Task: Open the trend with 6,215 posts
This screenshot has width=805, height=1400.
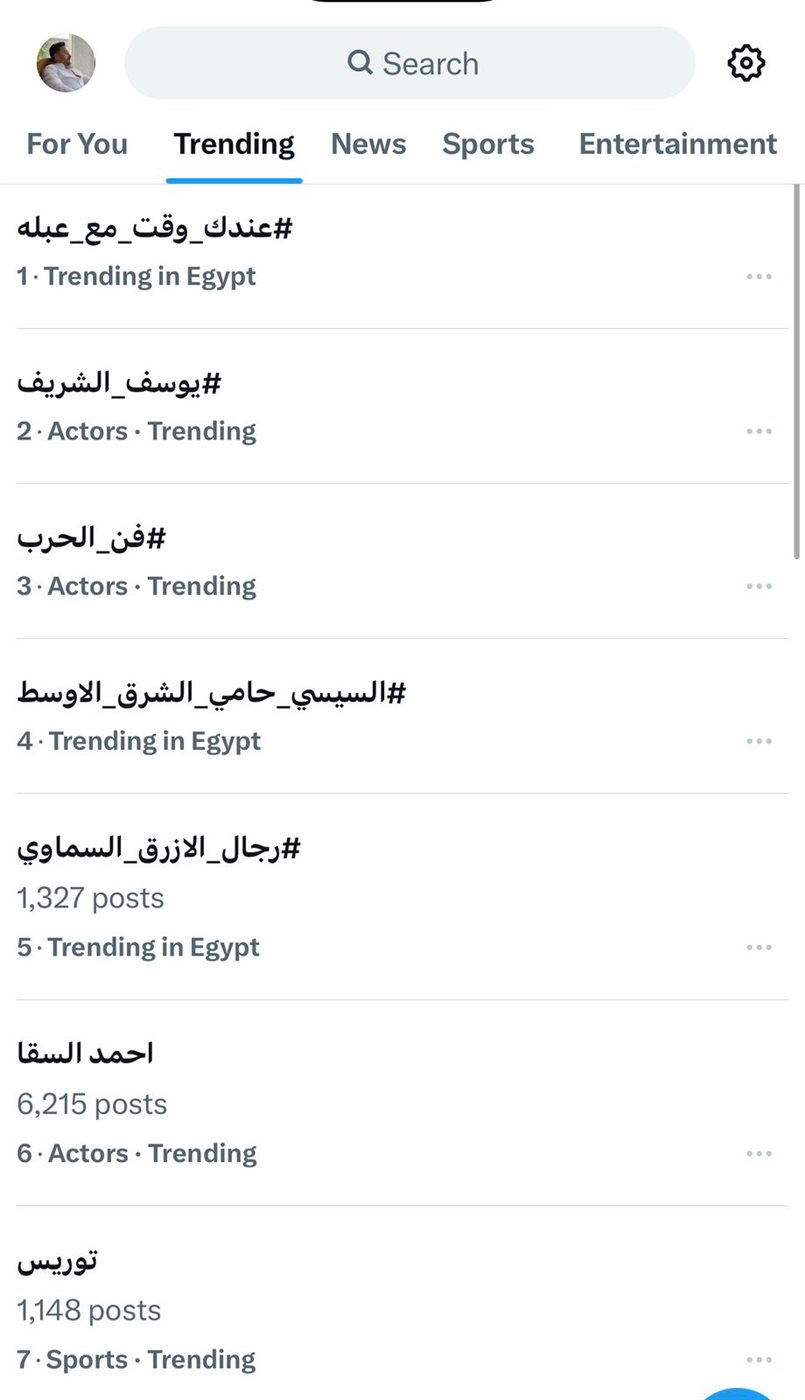Action: point(85,1054)
